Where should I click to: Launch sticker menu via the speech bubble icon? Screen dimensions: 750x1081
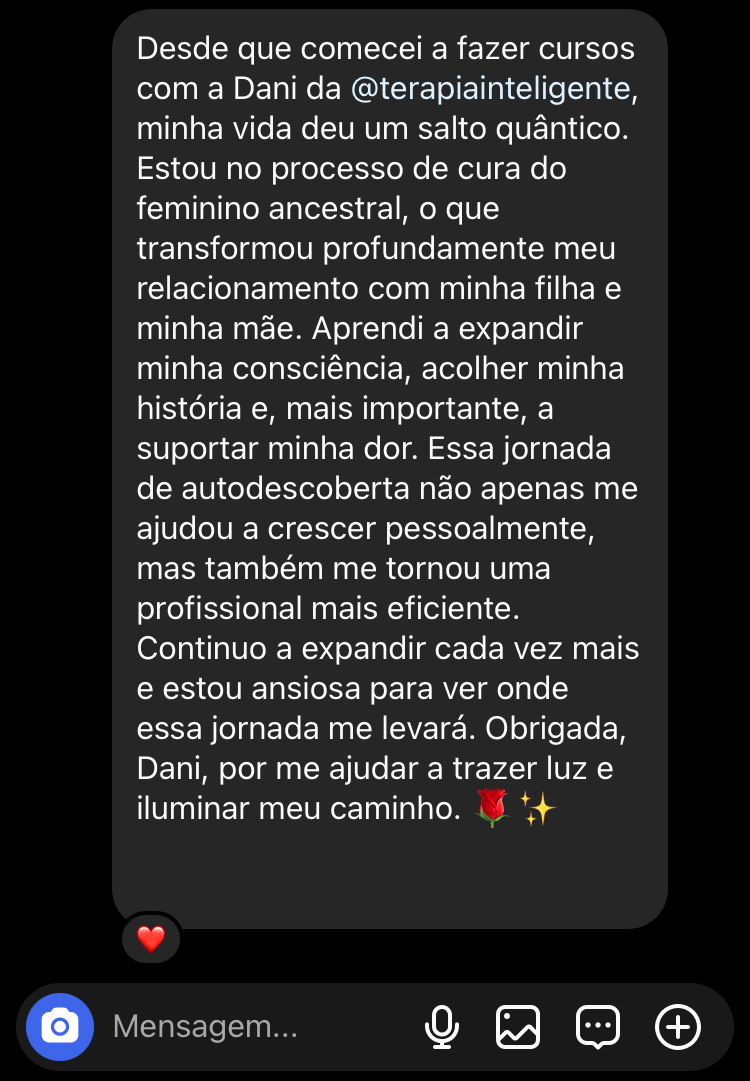[x=598, y=1026]
